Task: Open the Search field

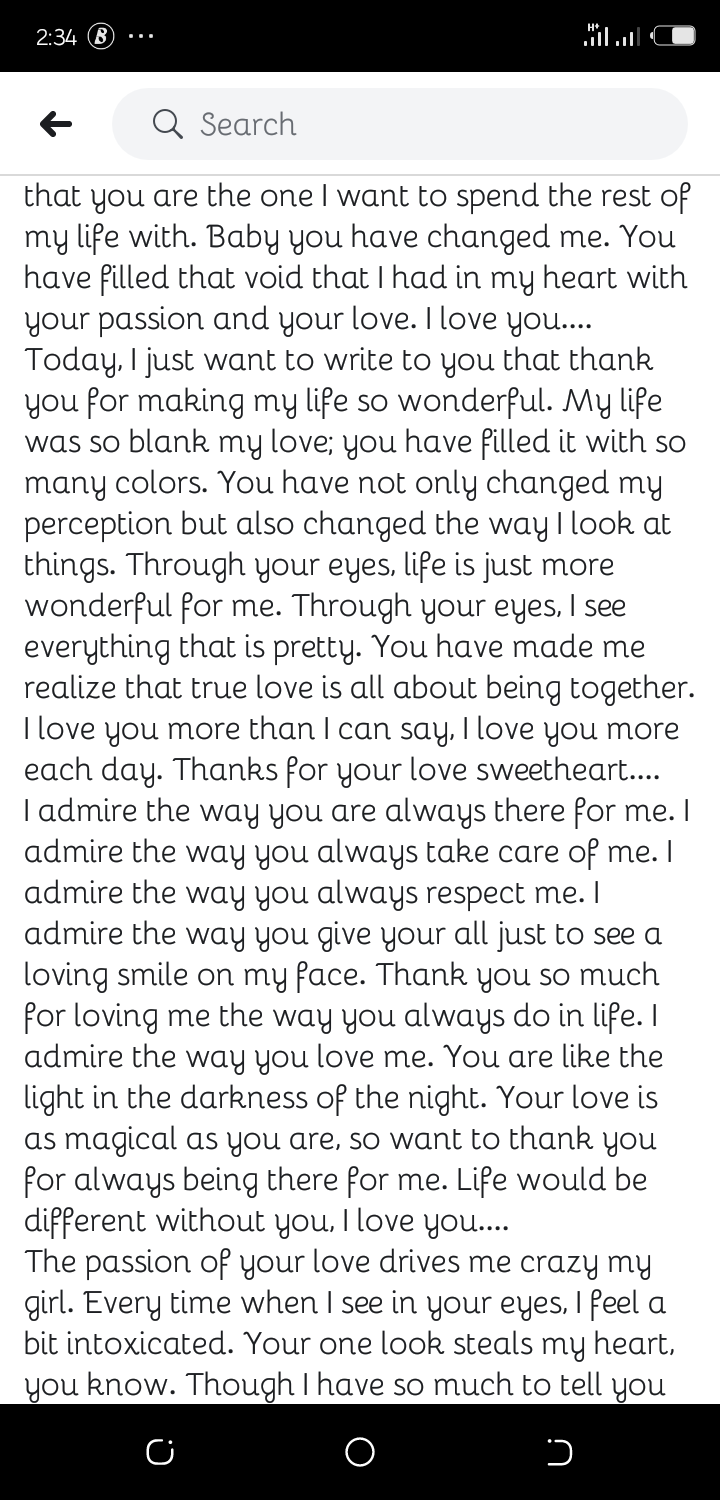Action: click(400, 124)
